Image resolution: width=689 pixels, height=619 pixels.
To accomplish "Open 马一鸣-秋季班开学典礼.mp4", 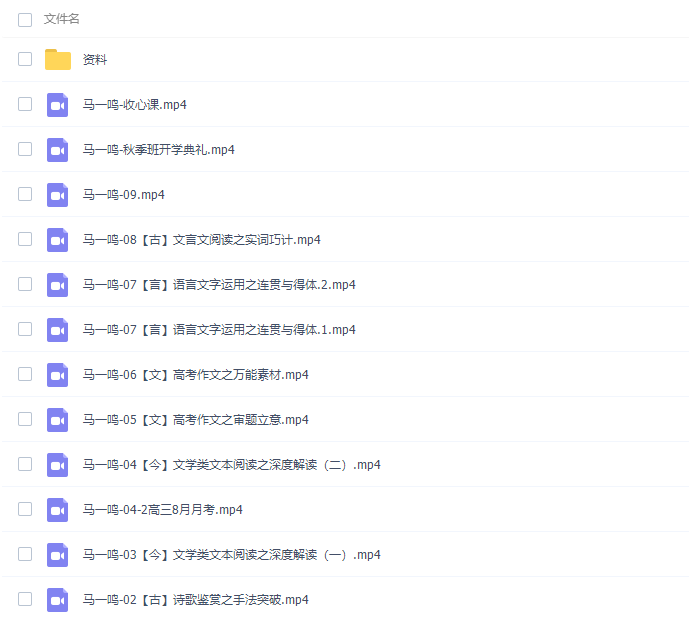I will click(158, 150).
